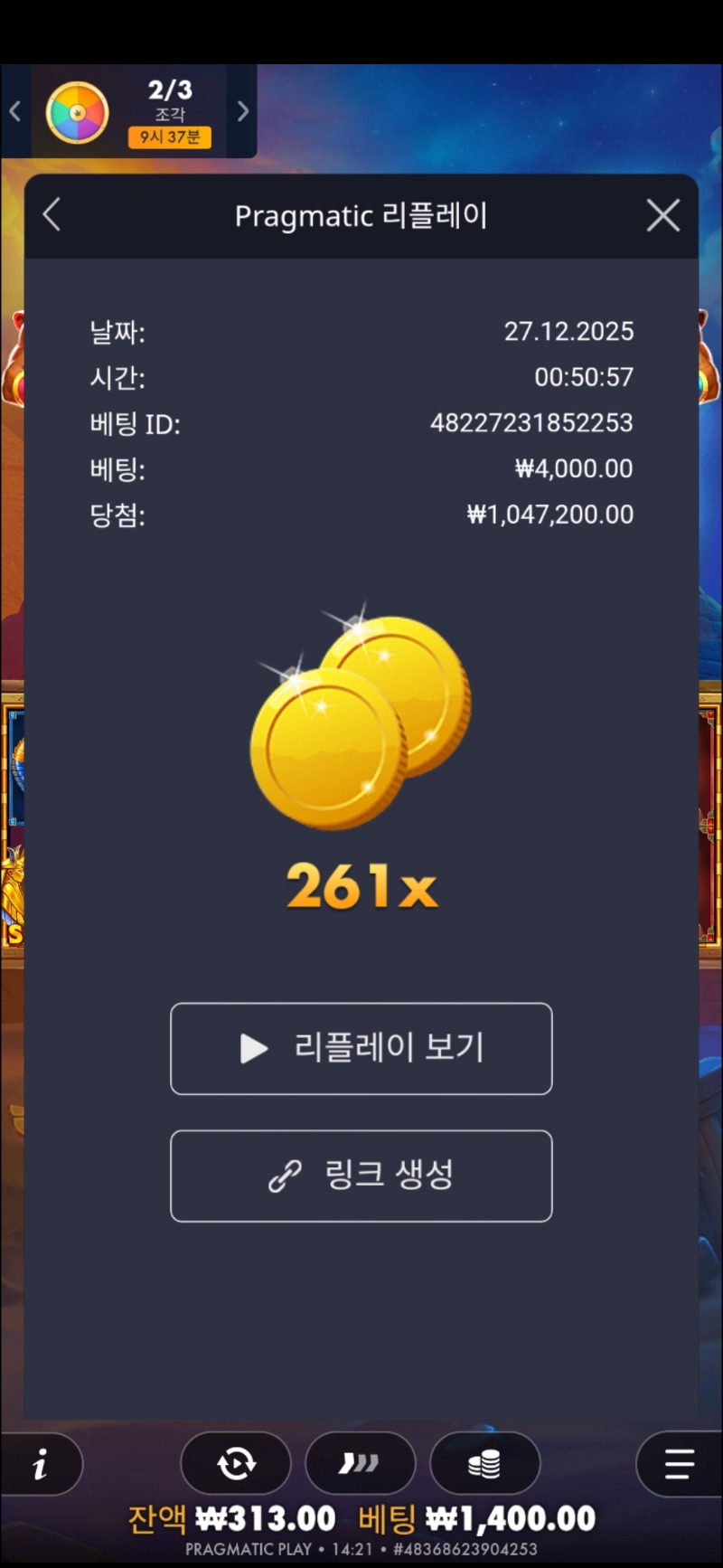Generate share link with 링크 생성
Viewport: 723px width, 1568px height.
pyautogui.click(x=361, y=1176)
